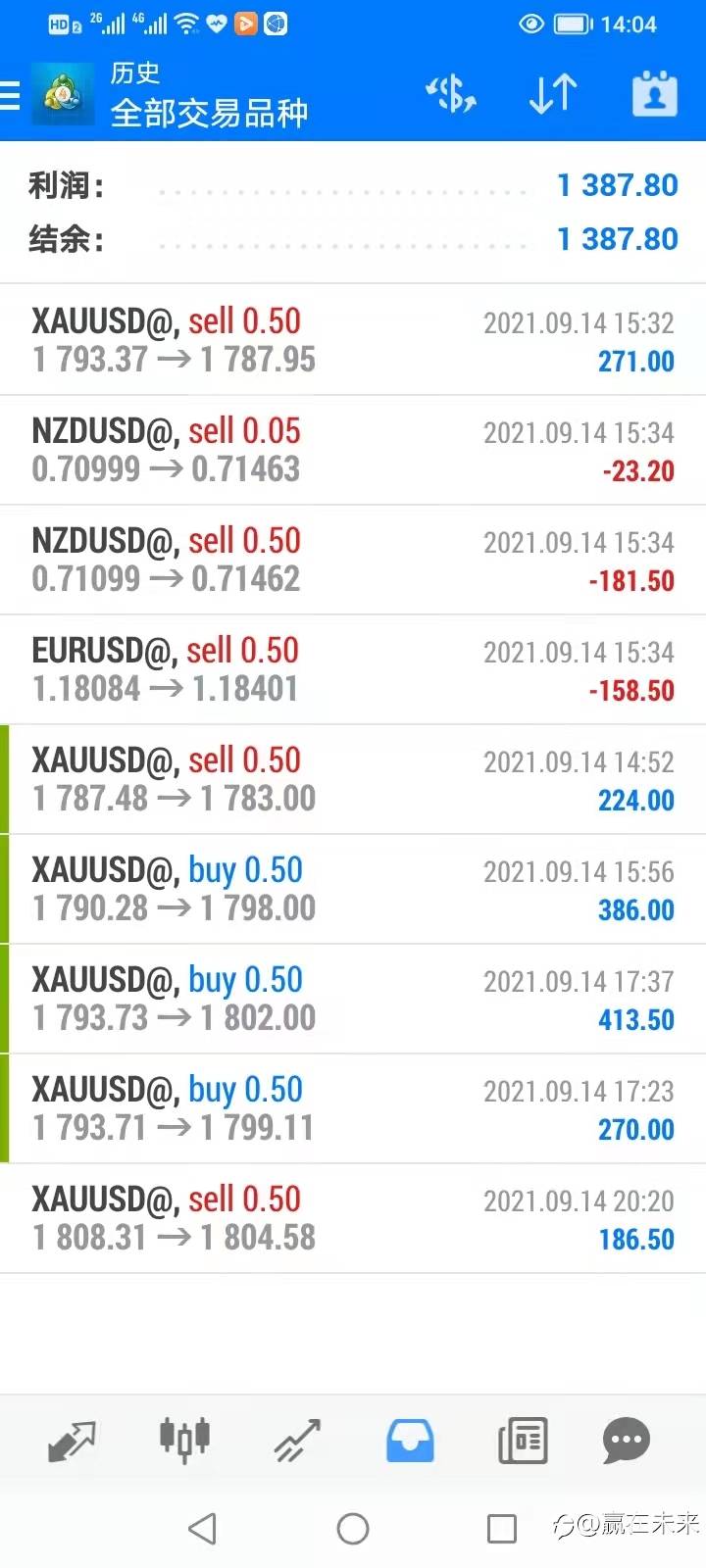
Task: Expand the EURUSD sell 0.50 trade
Action: (x=353, y=669)
